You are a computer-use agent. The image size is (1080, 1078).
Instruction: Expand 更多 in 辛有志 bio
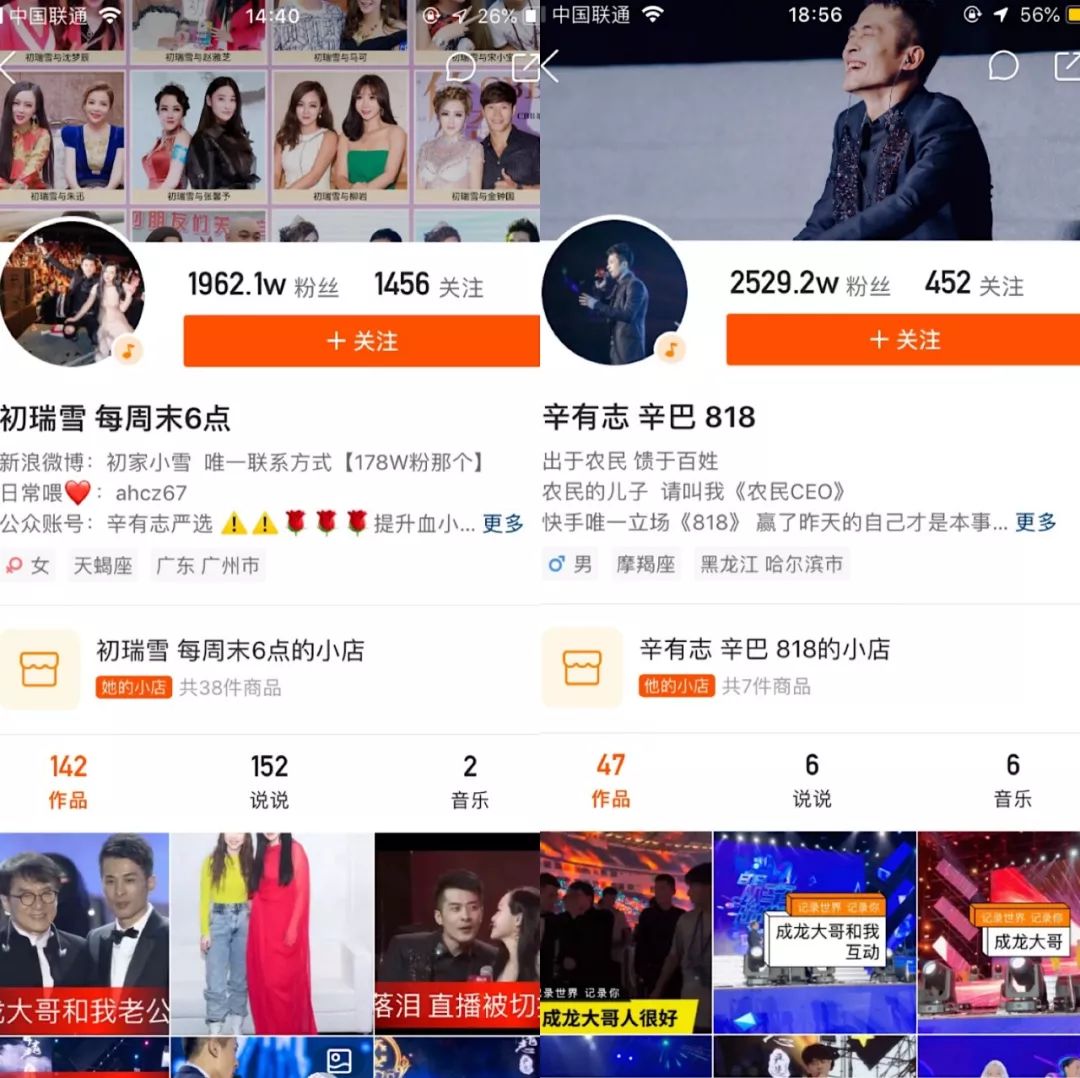(x=1036, y=521)
